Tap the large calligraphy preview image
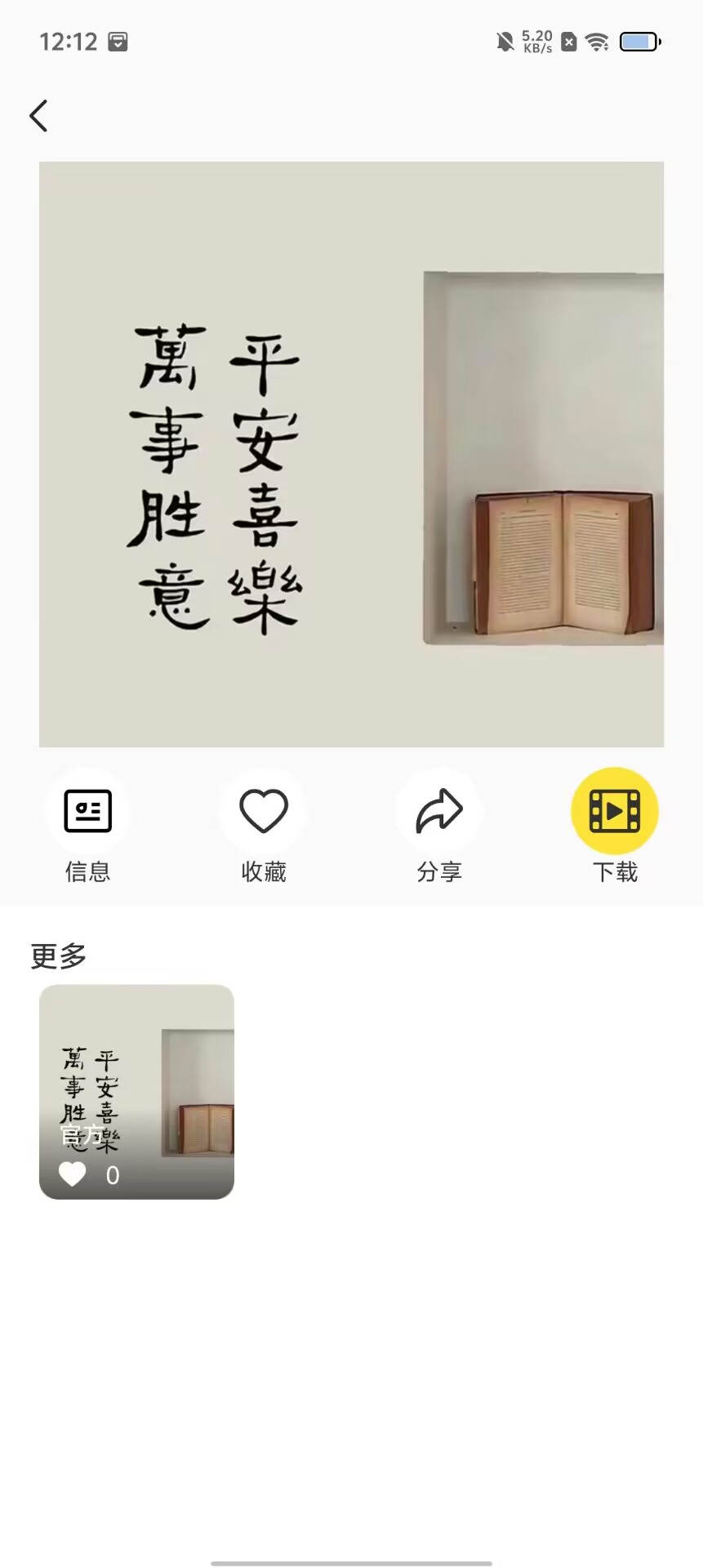This screenshot has width=703, height=1568. tap(351, 454)
